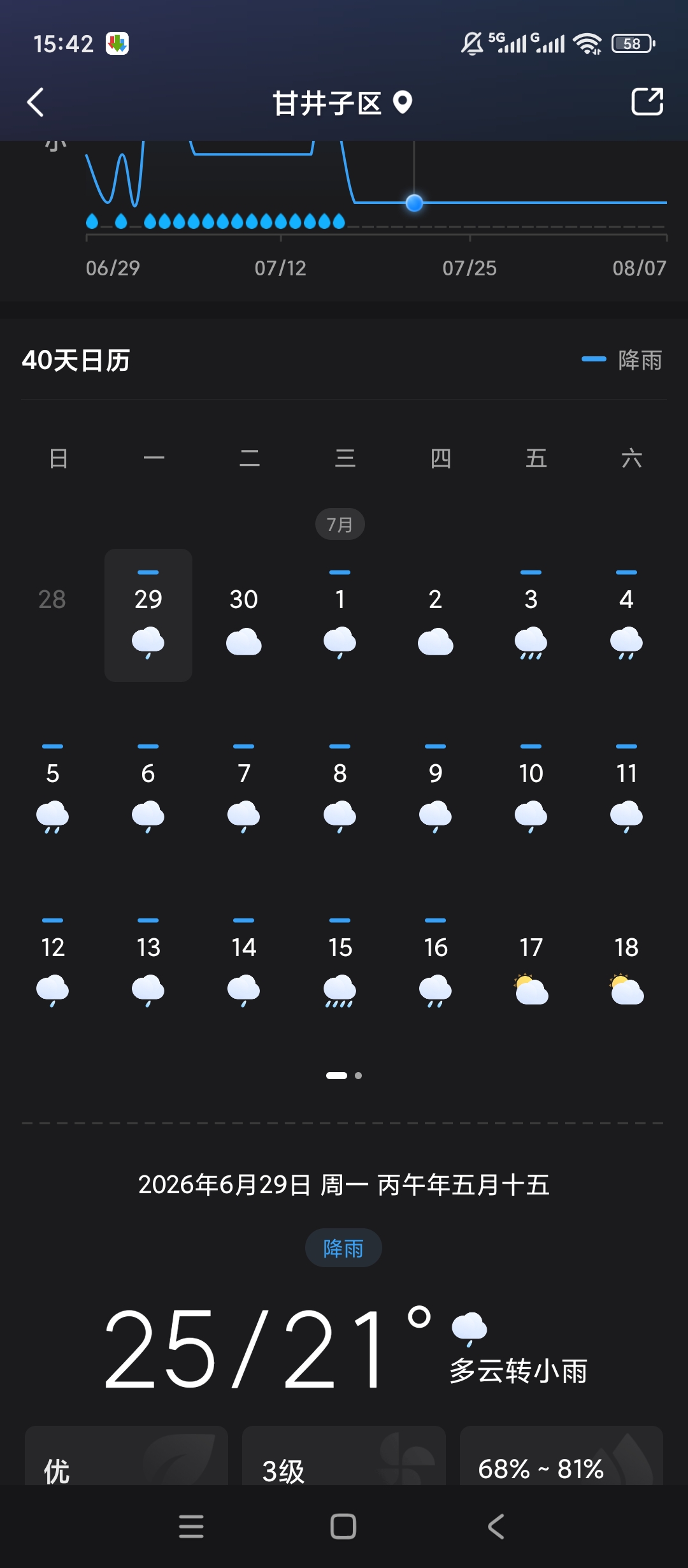Screen dimensions: 688x1568
Task: Select July 18 in the calendar
Action: pyautogui.click(x=626, y=964)
